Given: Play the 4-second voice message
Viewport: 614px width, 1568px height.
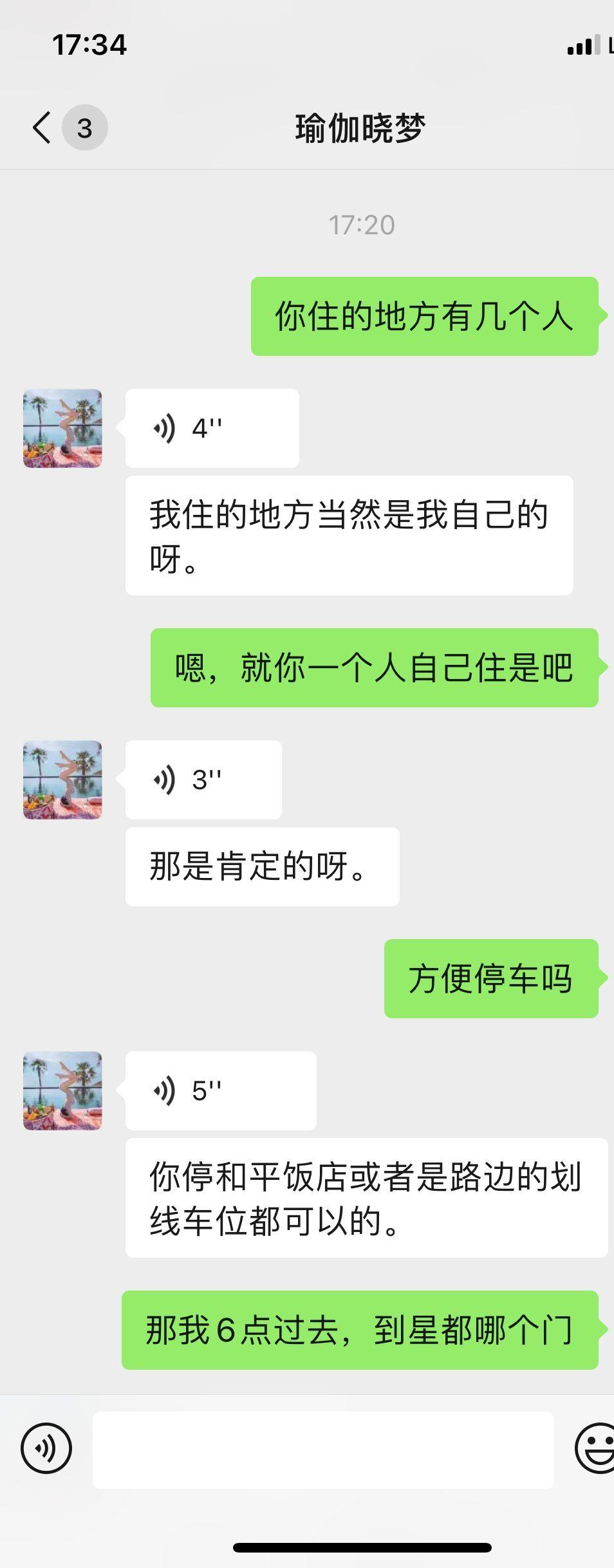Looking at the screenshot, I should [212, 428].
